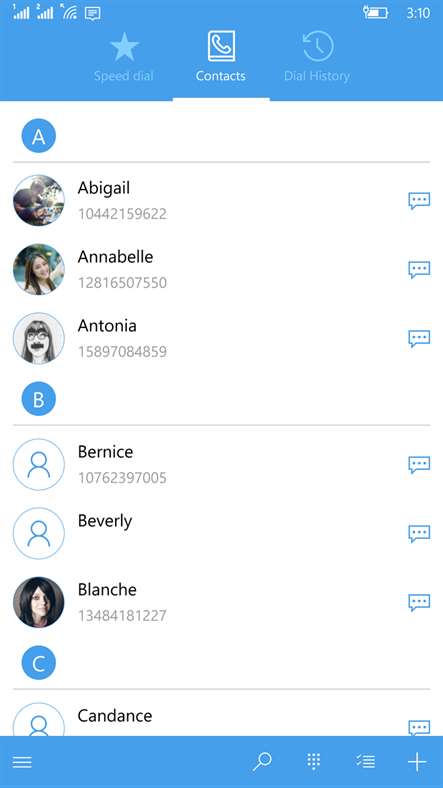Open the dial pad
443x788 pixels.
coord(314,762)
